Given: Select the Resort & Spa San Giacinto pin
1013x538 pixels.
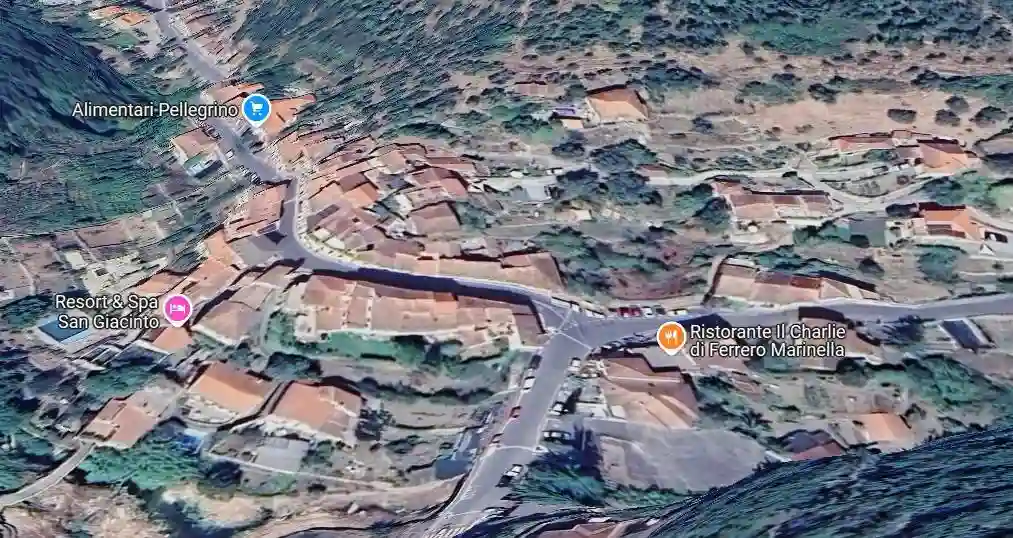Looking at the screenshot, I should (x=177, y=310).
